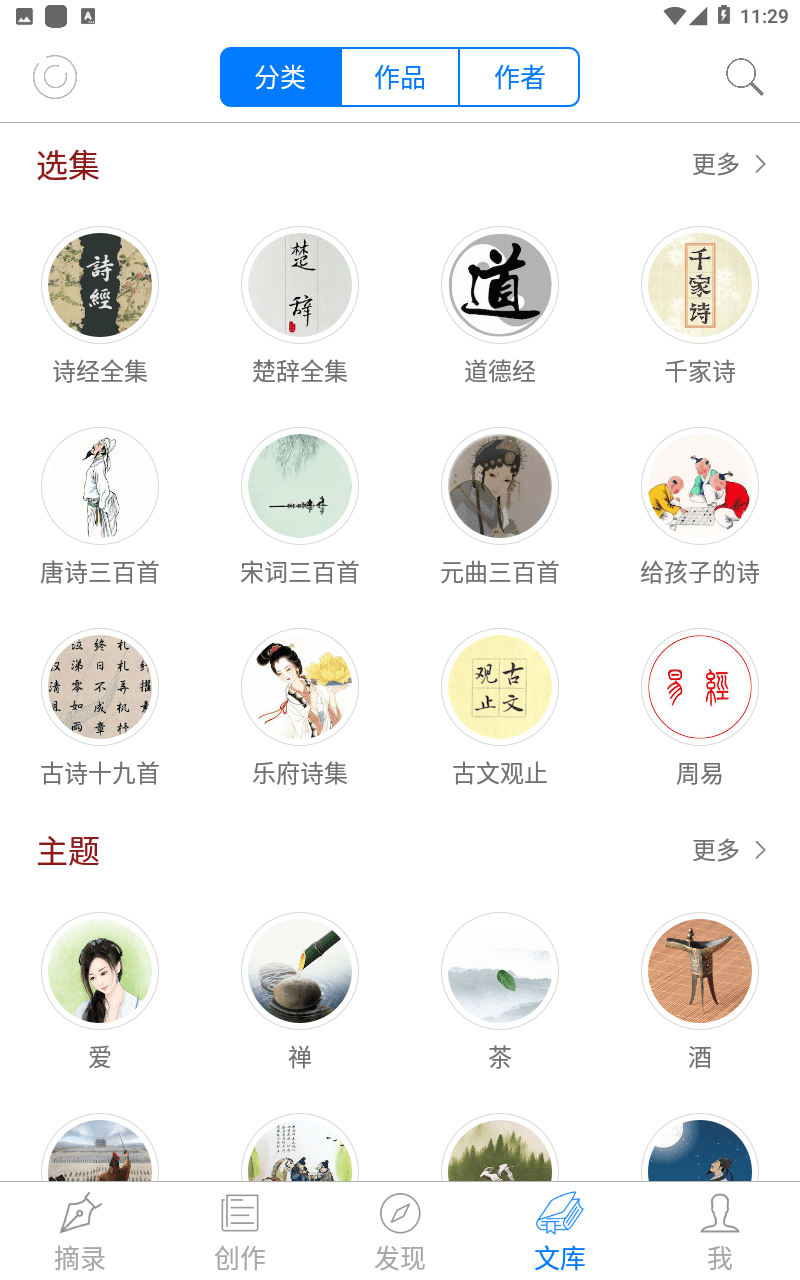Open the search magnifier icon

click(744, 77)
